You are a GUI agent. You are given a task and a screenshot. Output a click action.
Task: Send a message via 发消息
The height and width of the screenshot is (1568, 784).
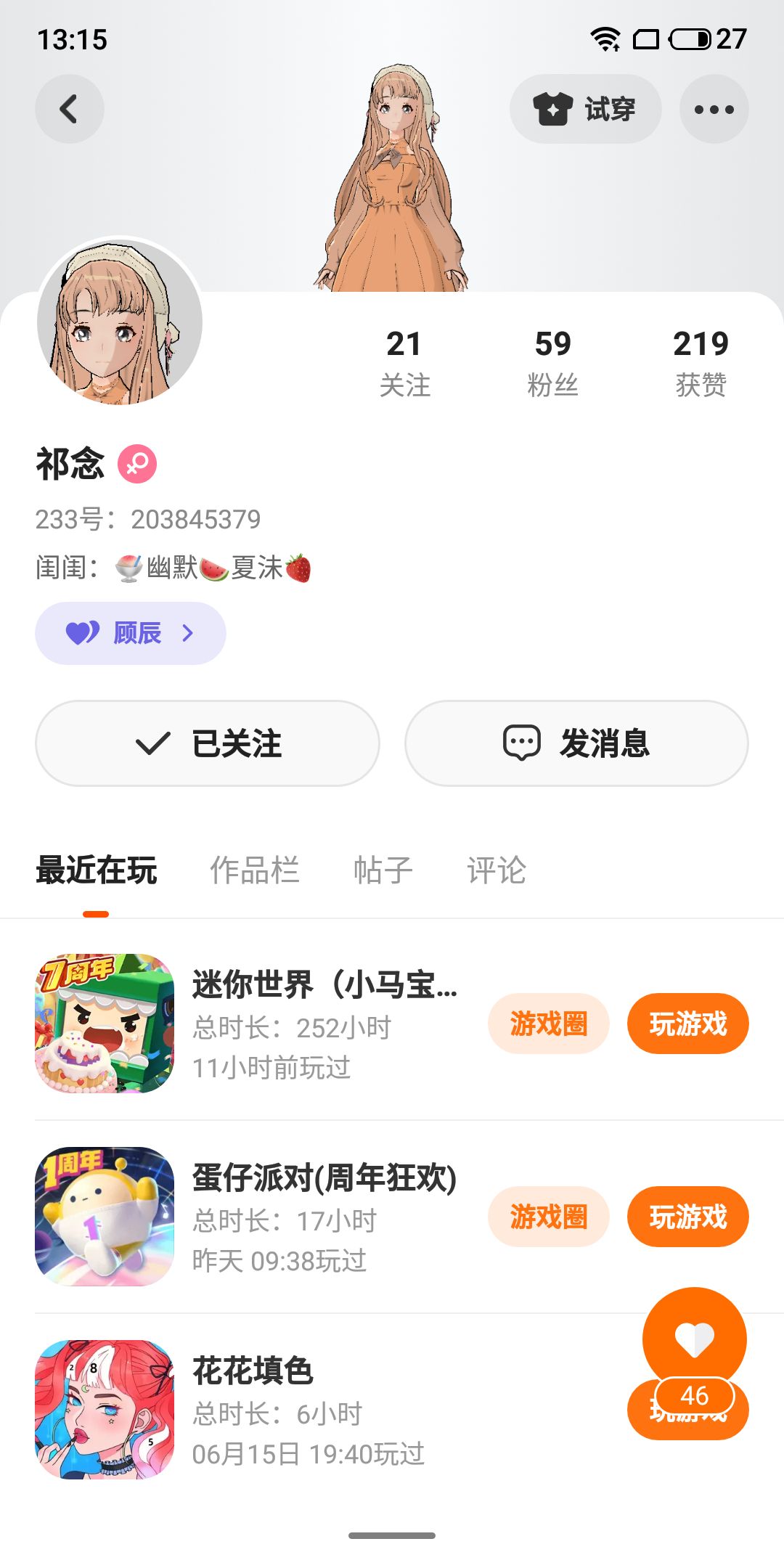(x=576, y=743)
